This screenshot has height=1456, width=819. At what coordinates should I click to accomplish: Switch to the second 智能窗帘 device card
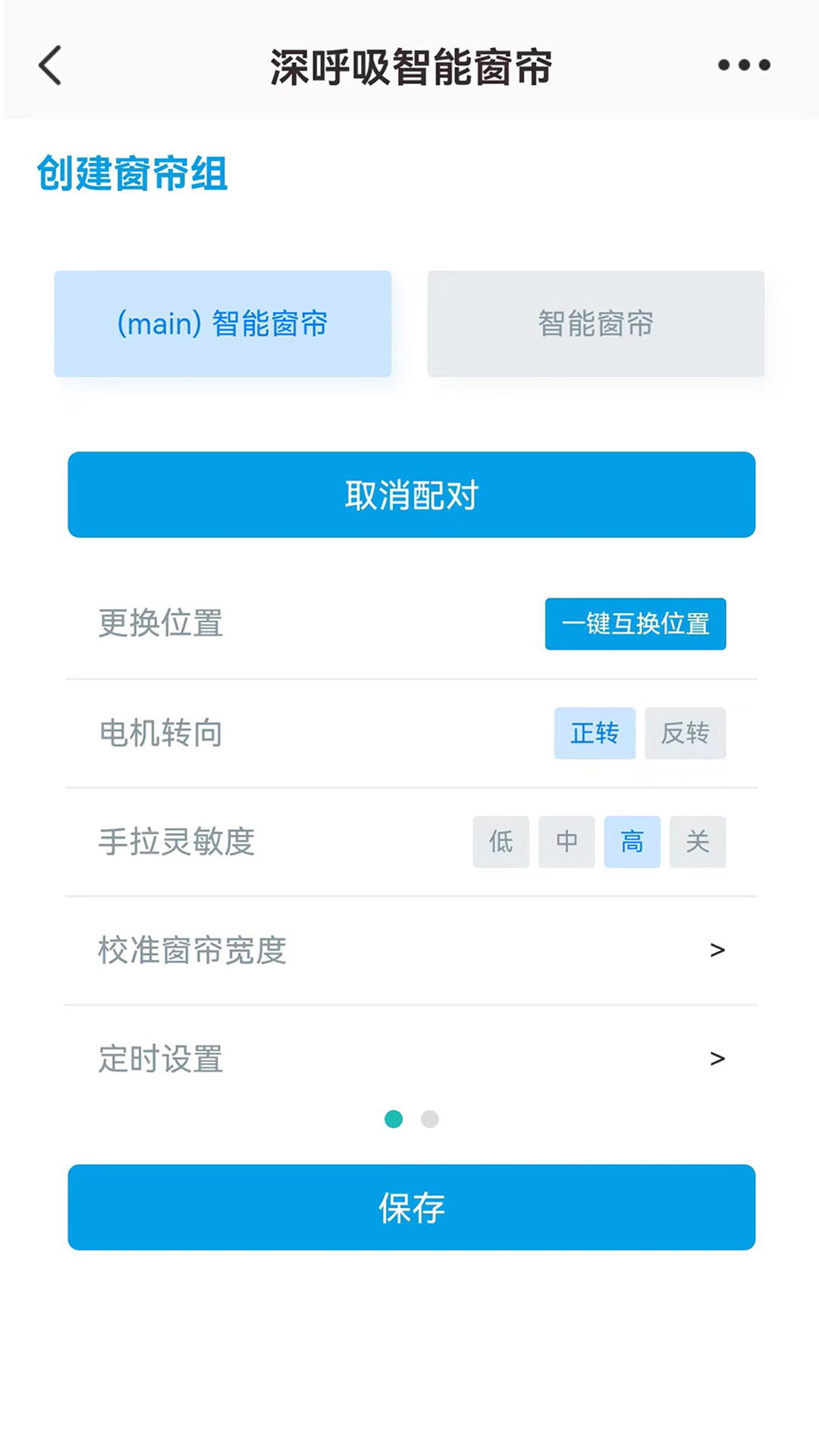(x=596, y=324)
